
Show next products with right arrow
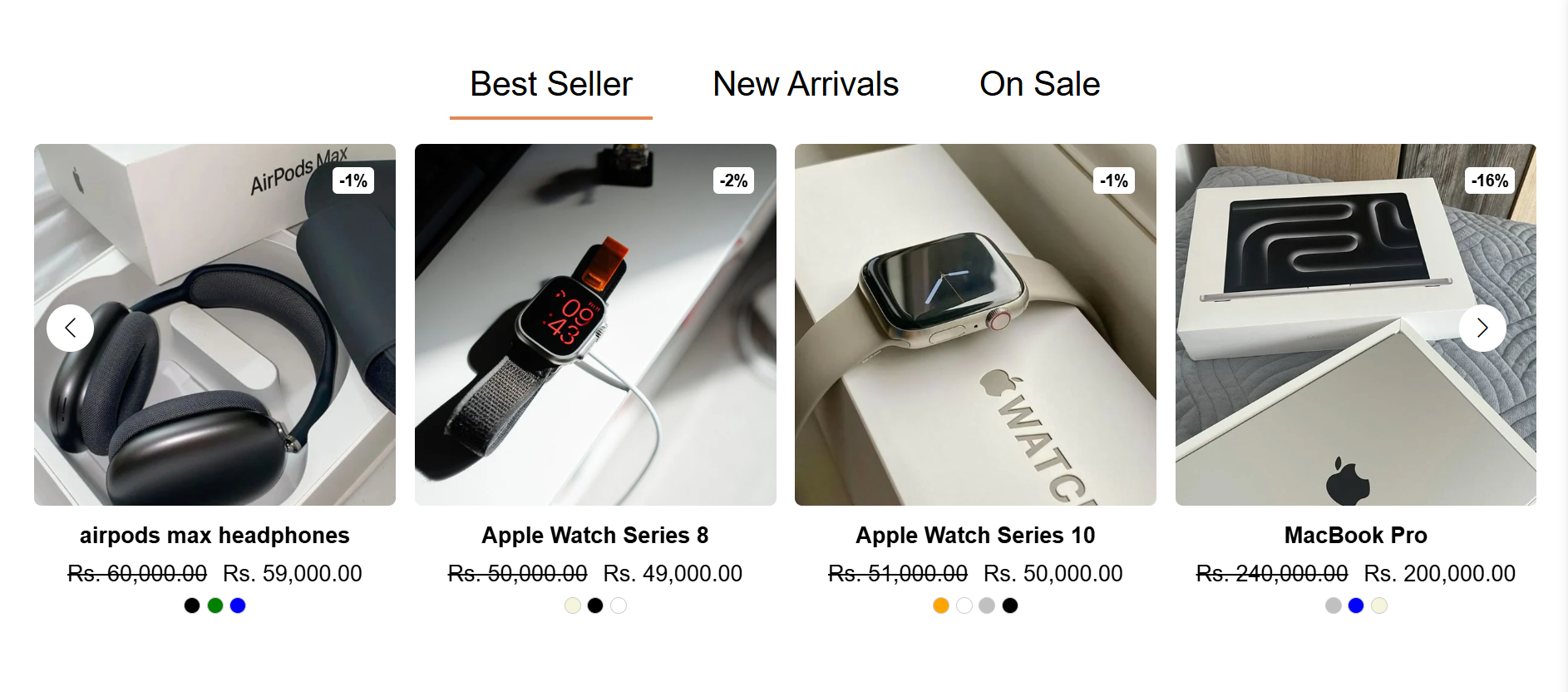(x=1482, y=329)
